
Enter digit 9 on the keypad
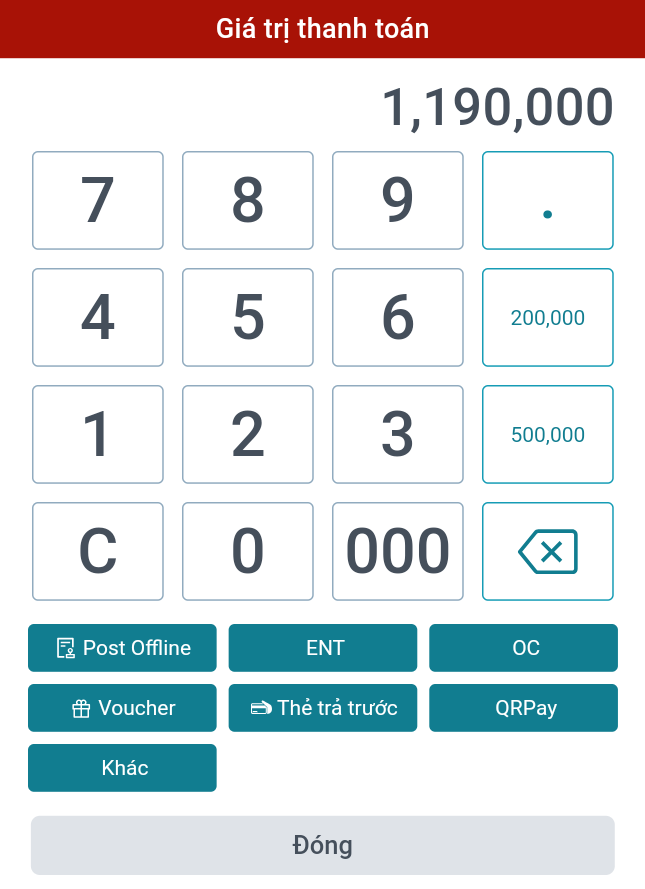click(398, 200)
